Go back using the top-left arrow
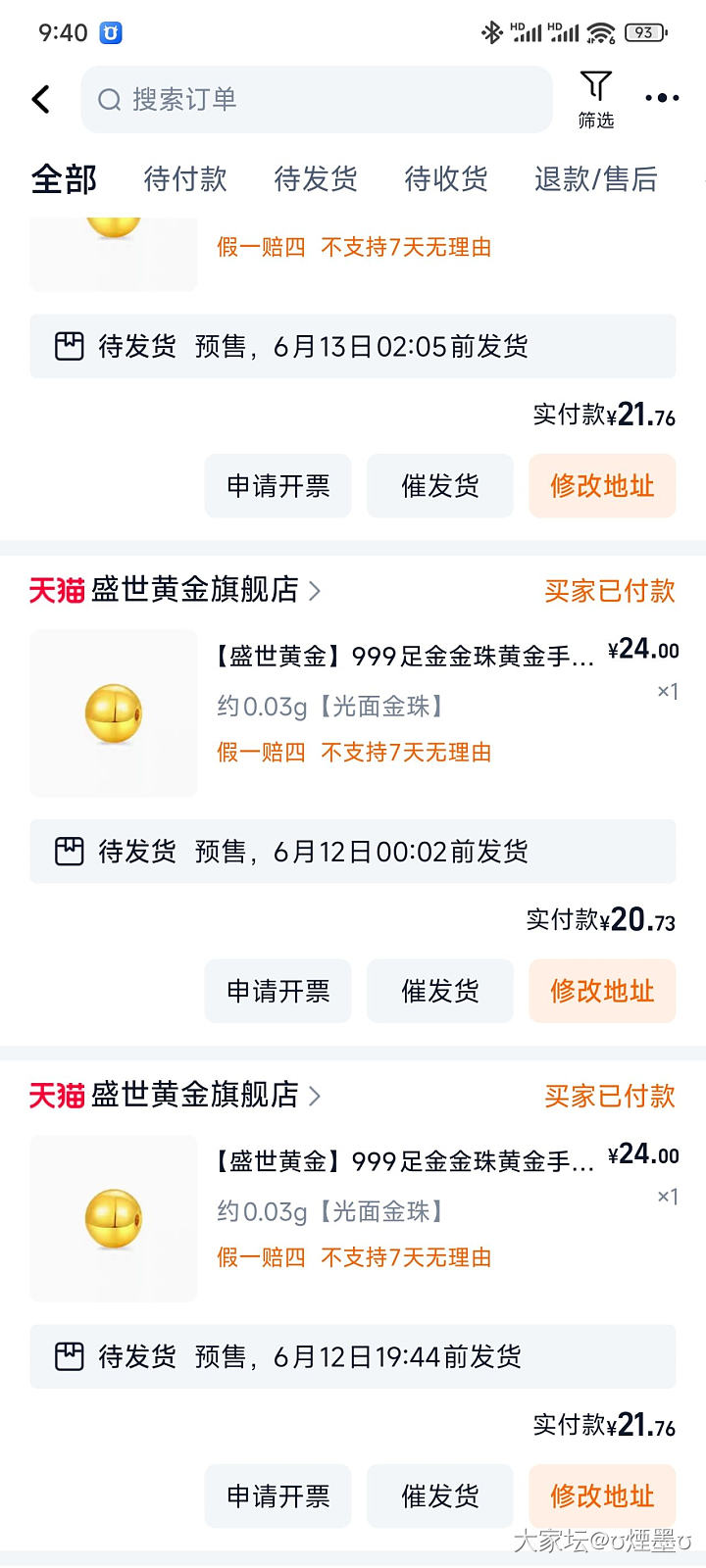 (41, 99)
